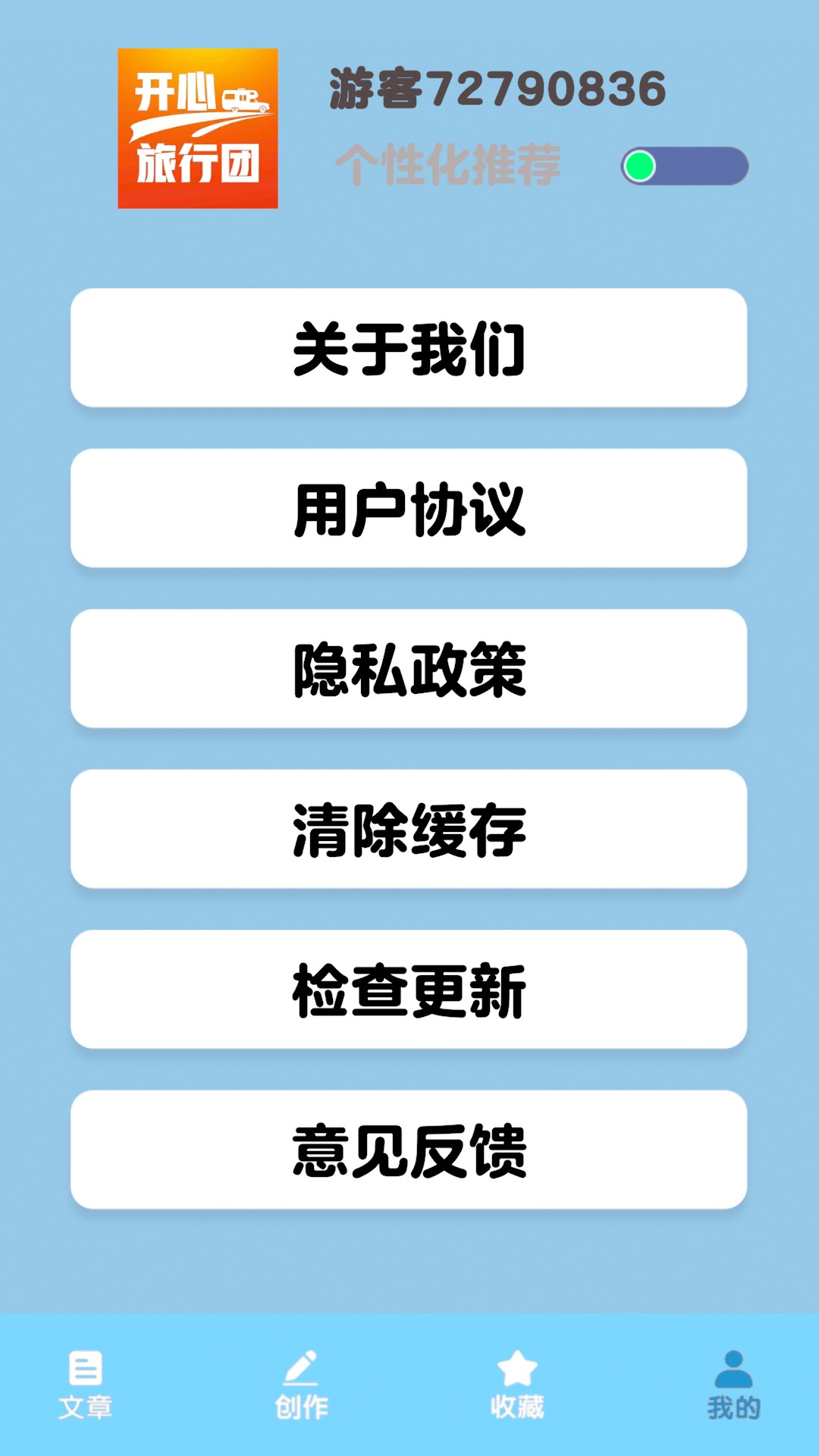Select 检查更新 to check for updates
Image resolution: width=819 pixels, height=1456 pixels.
pyautogui.click(x=409, y=990)
